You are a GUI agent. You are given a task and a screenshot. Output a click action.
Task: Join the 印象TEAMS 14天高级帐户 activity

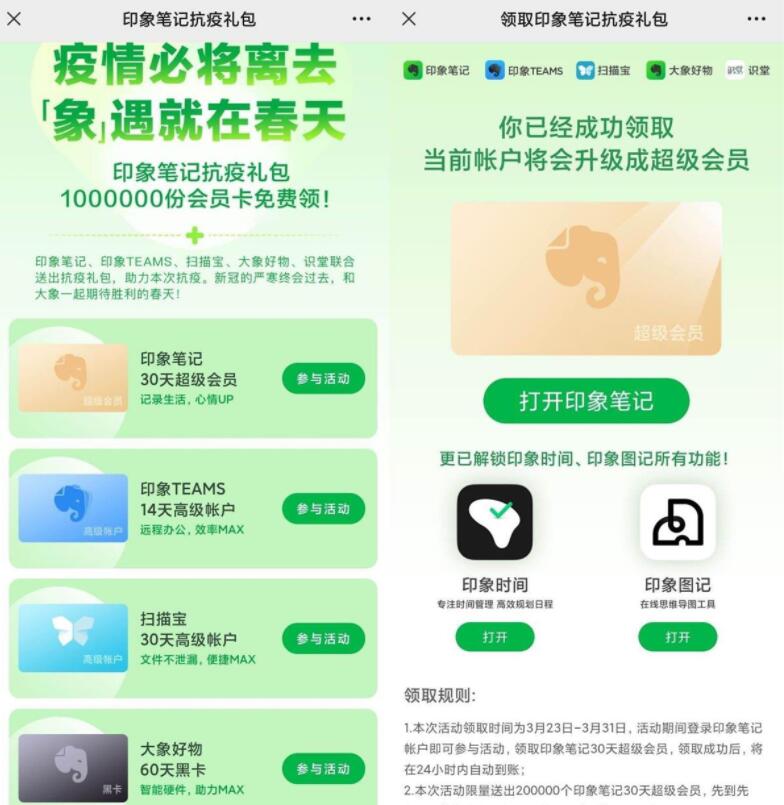(323, 509)
